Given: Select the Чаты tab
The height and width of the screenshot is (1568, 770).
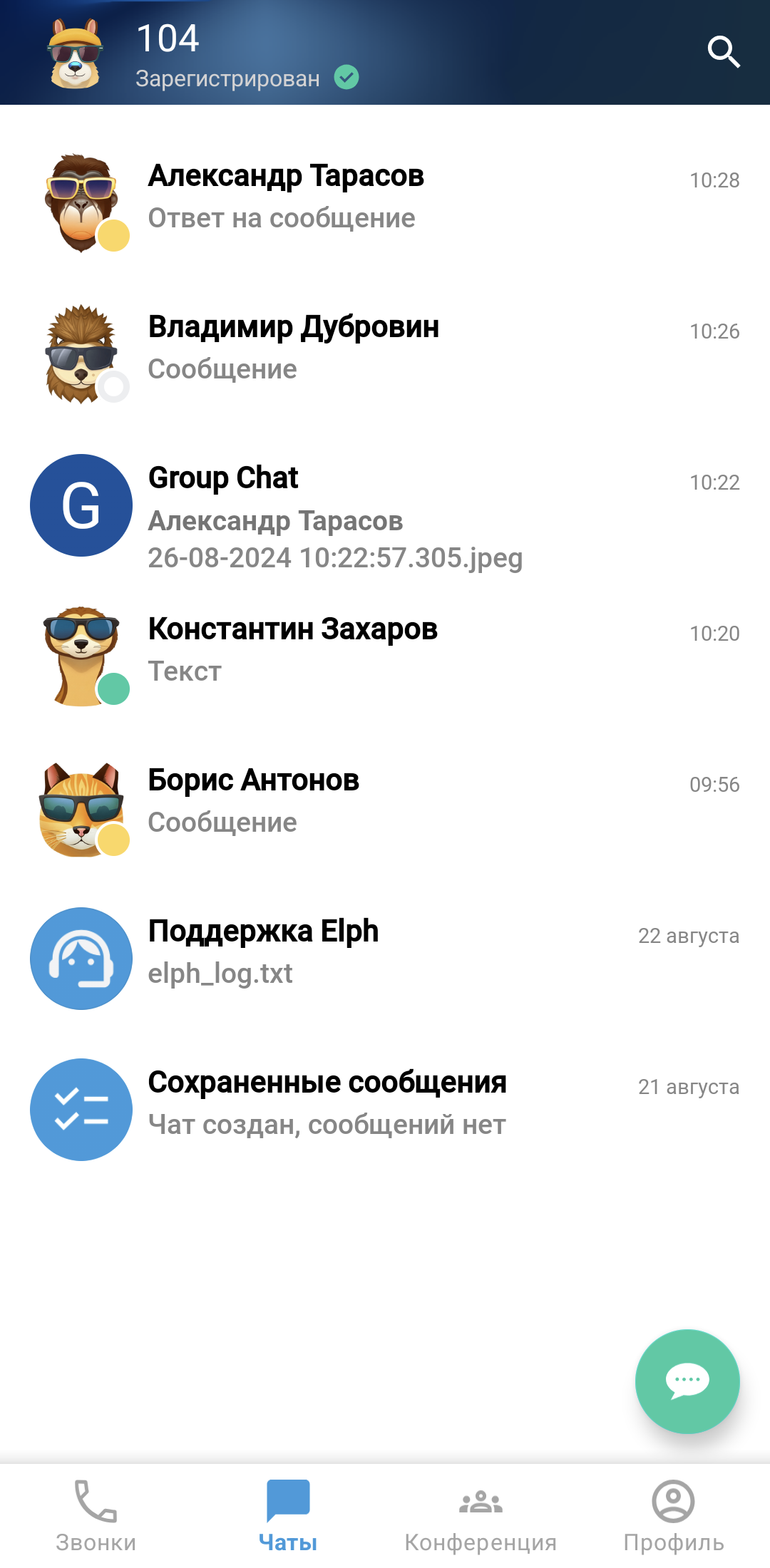Looking at the screenshot, I should click(x=288, y=1515).
